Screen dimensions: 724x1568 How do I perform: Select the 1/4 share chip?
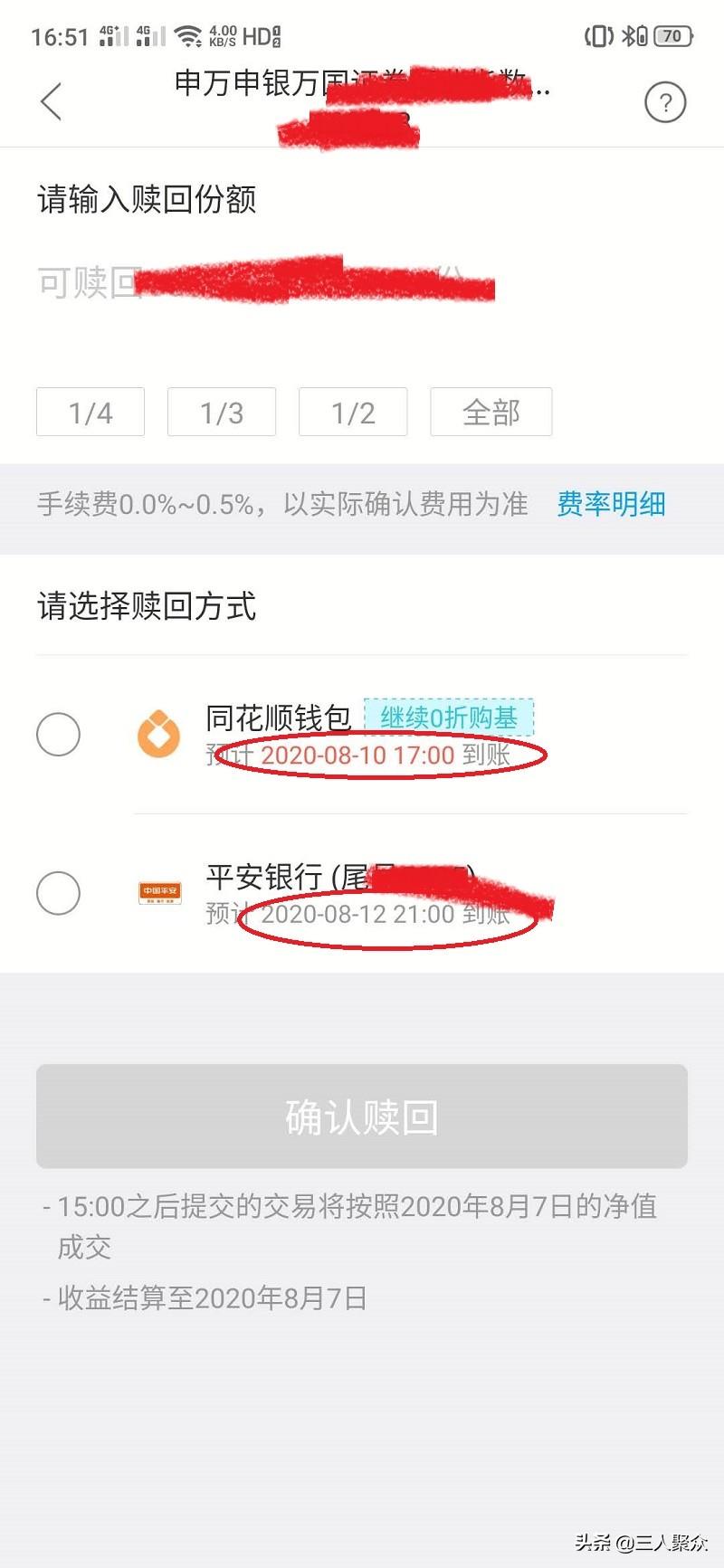coord(90,412)
